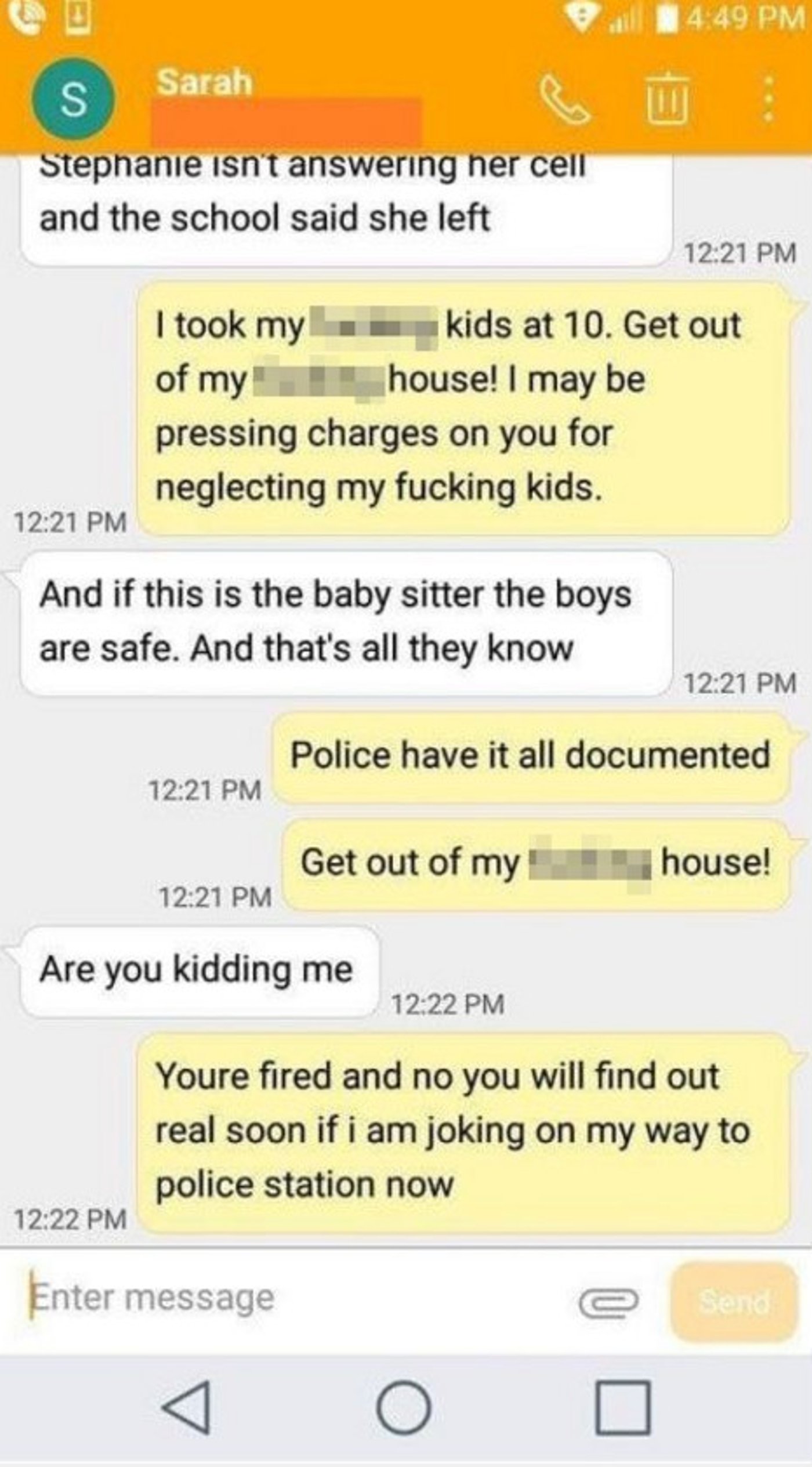Open recent apps
This screenshot has width=812, height=1467.
(x=622, y=1408)
